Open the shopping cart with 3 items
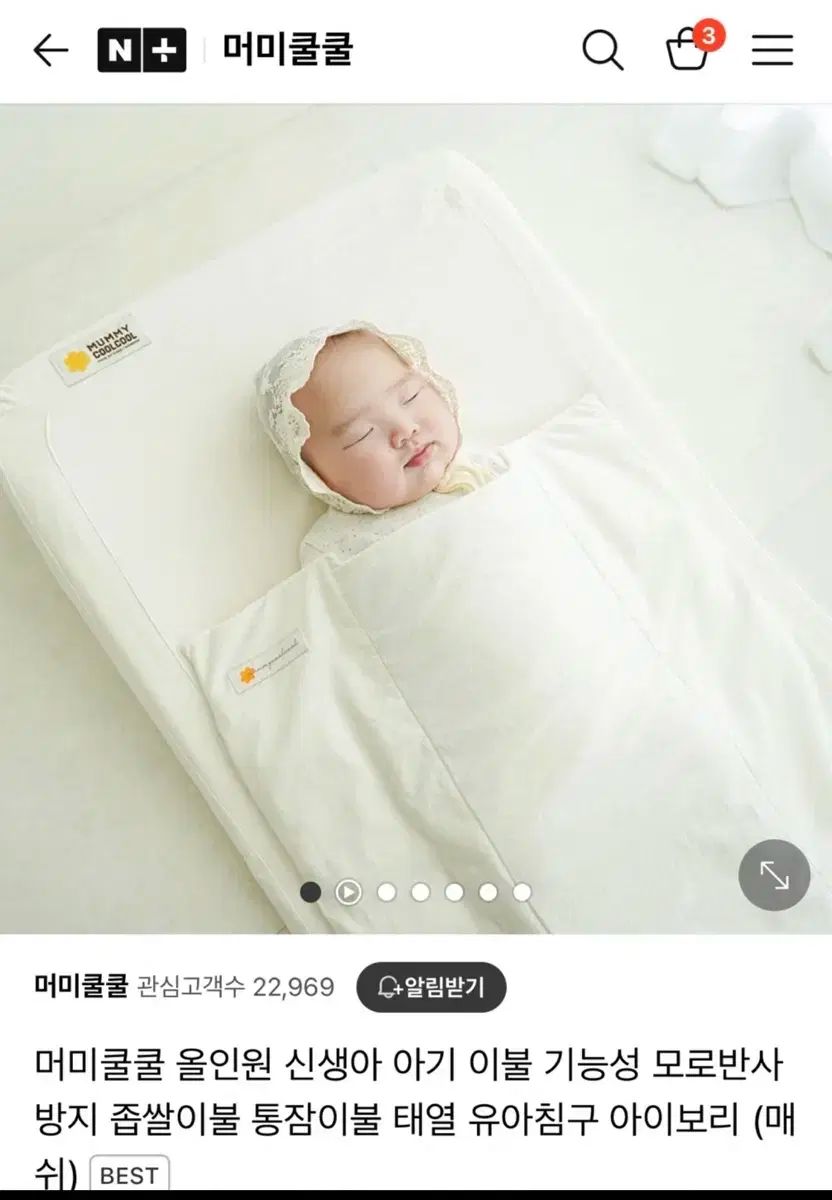The height and width of the screenshot is (1200, 832). point(688,50)
